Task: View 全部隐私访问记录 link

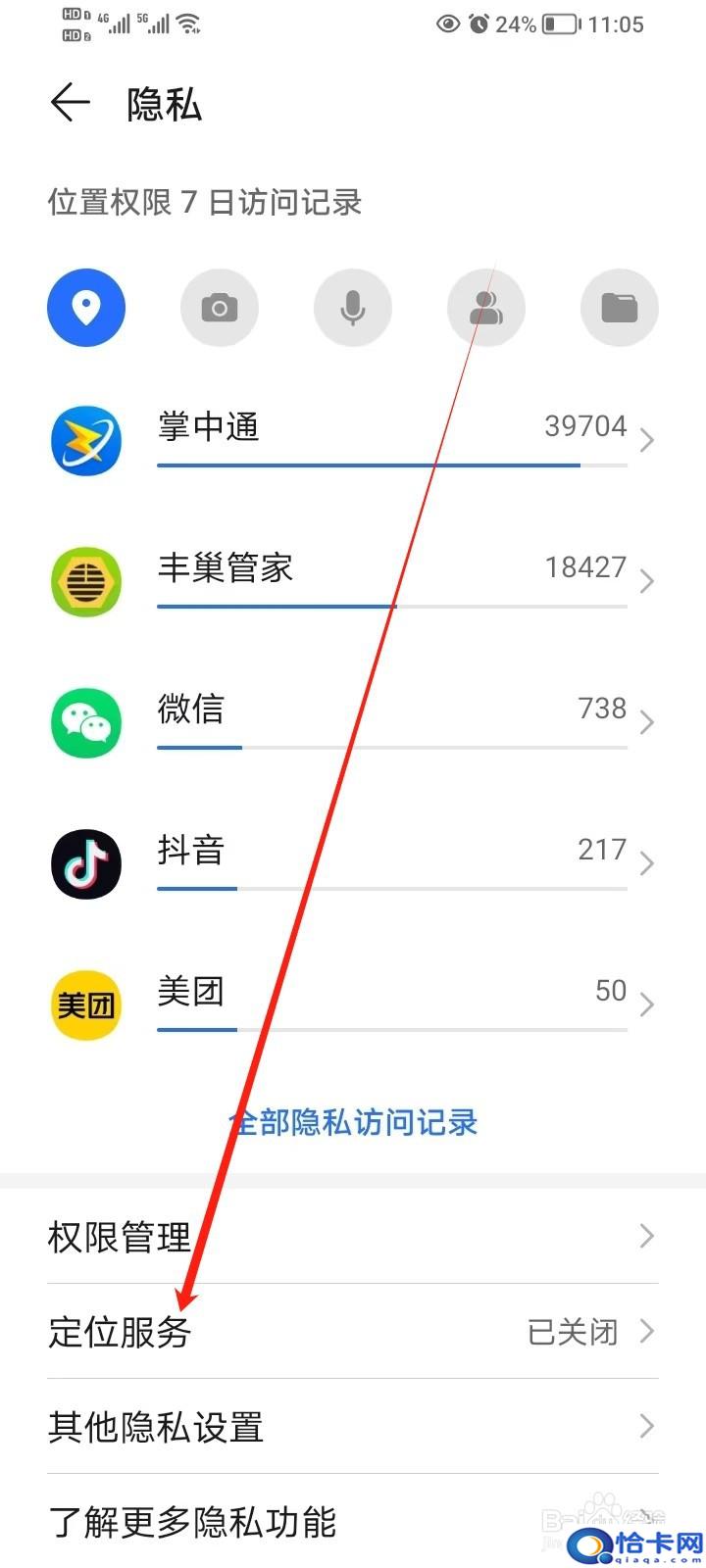Action: [353, 1122]
